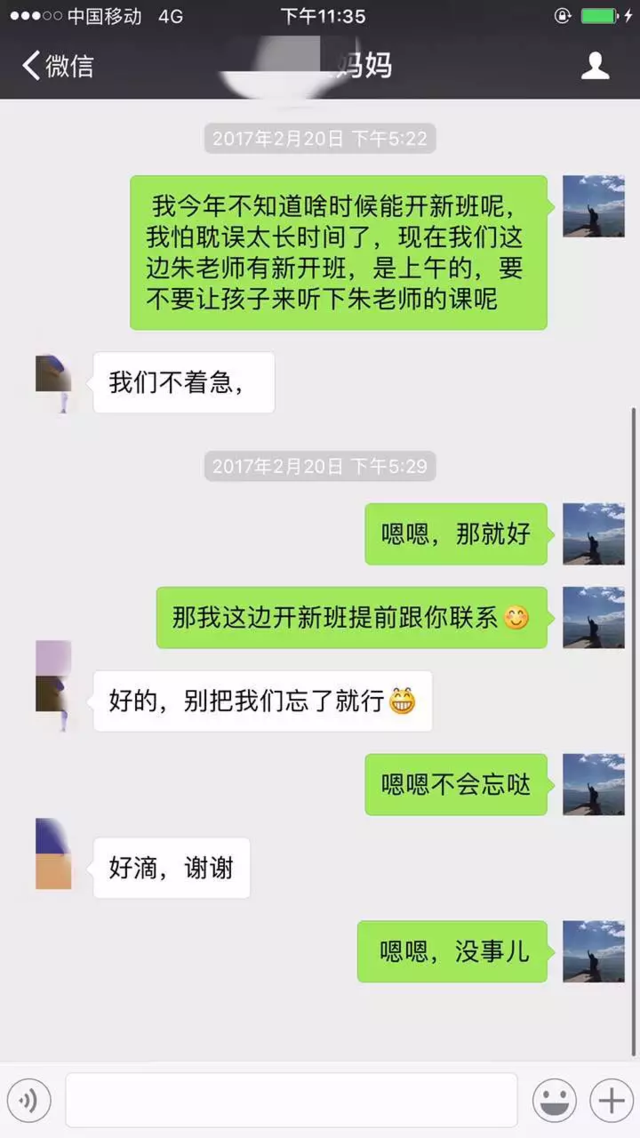640x1138 pixels.
Task: Open the emoji sticker panel
Action: [x=553, y=1101]
